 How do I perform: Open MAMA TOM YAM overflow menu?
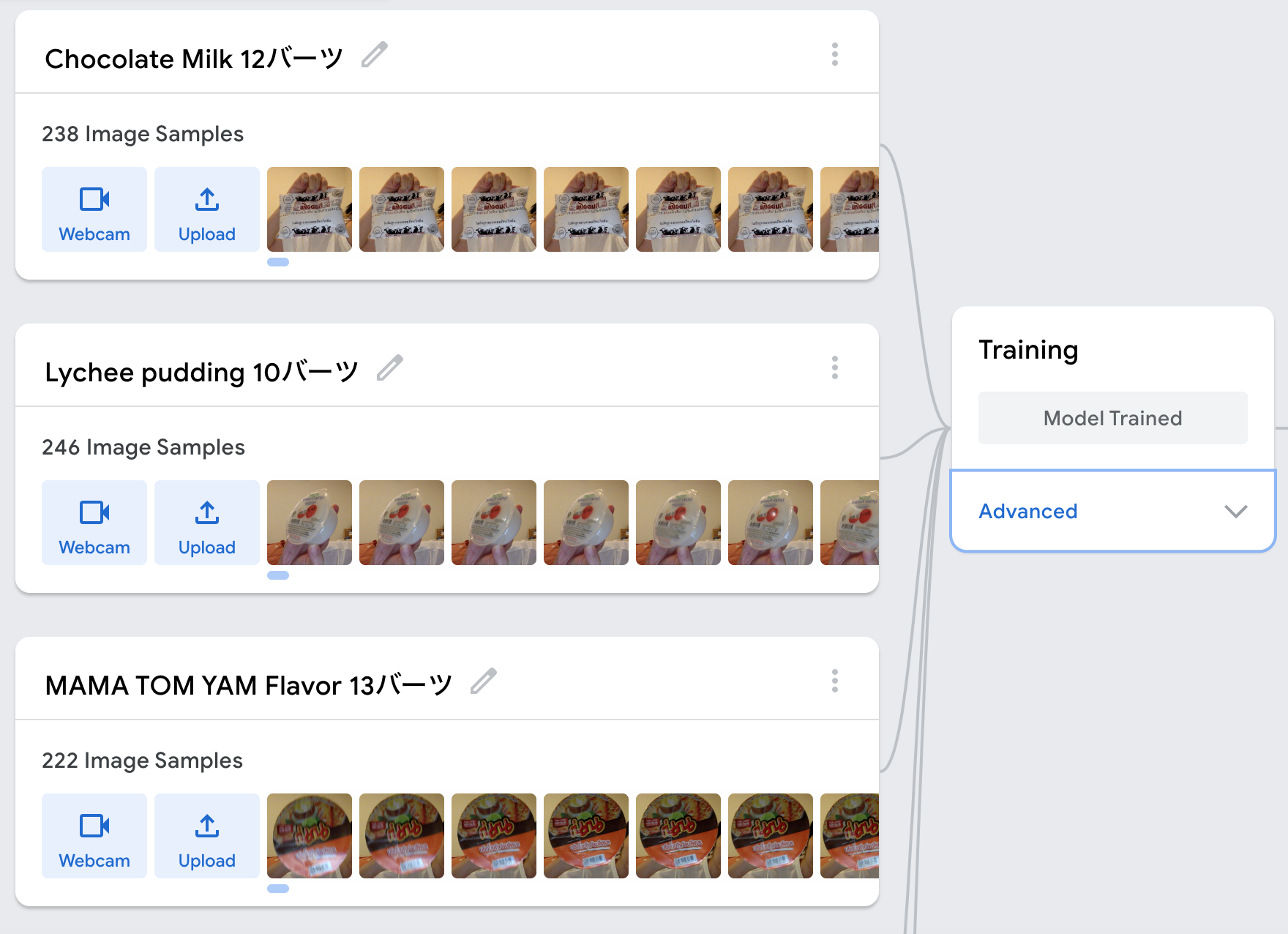click(x=834, y=681)
